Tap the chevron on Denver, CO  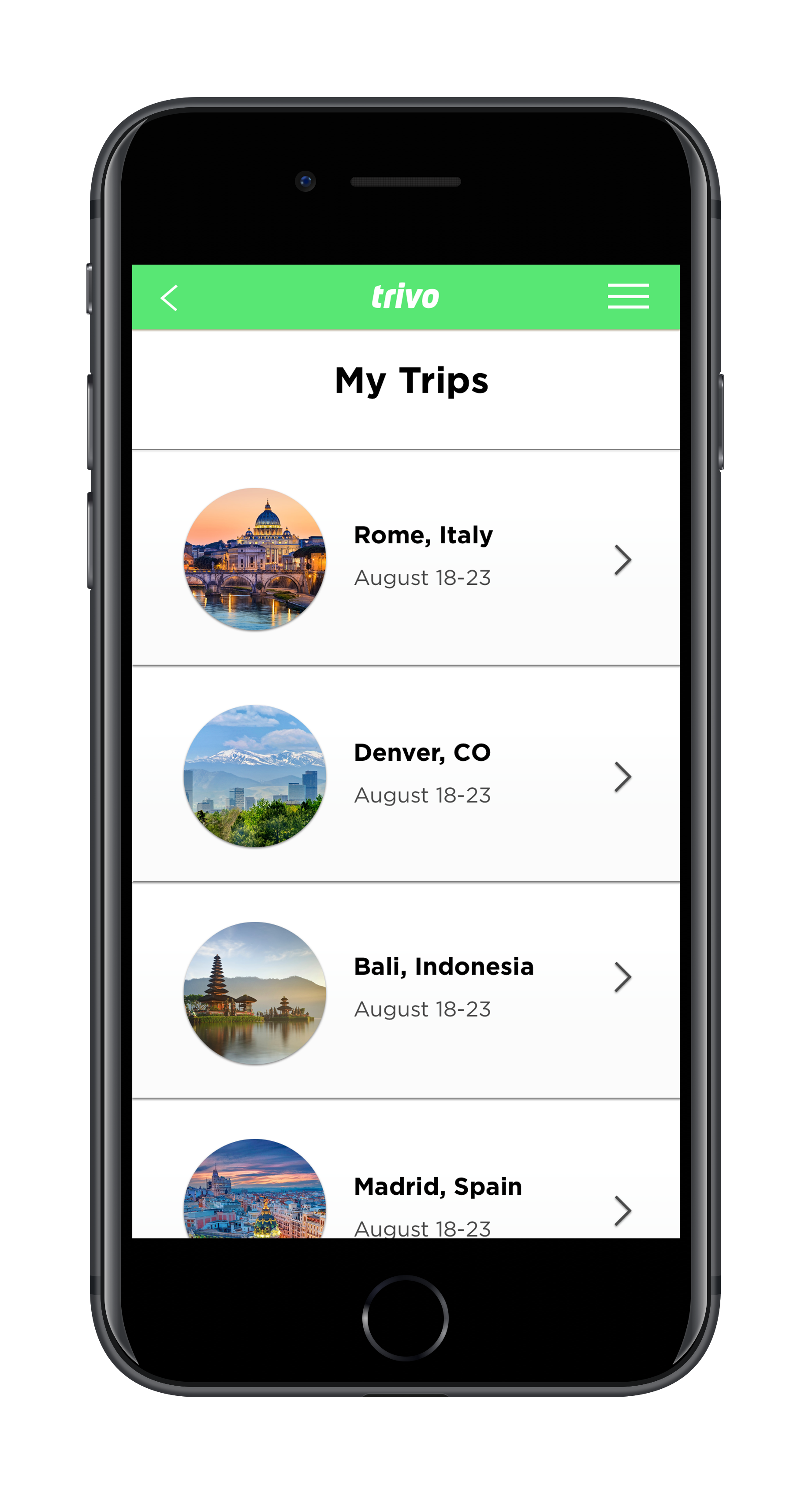622,777
